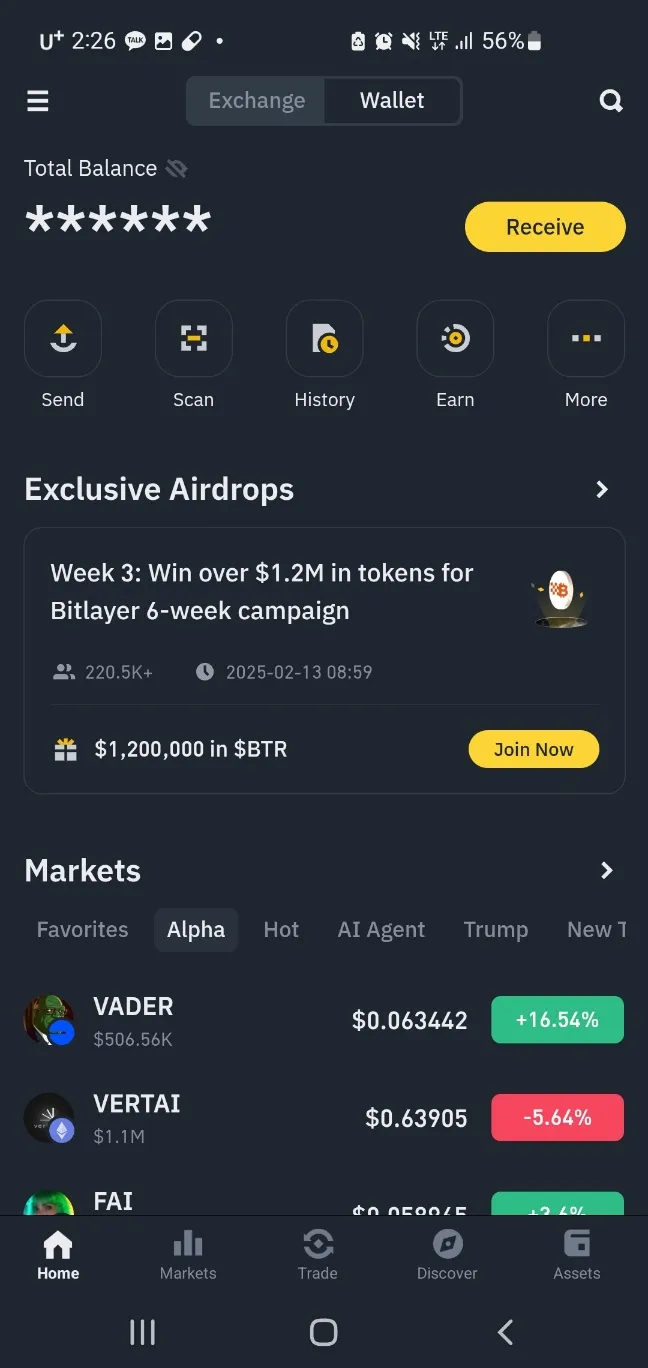The width and height of the screenshot is (648, 1368).
Task: Open the Assets tab
Action: click(x=577, y=1255)
